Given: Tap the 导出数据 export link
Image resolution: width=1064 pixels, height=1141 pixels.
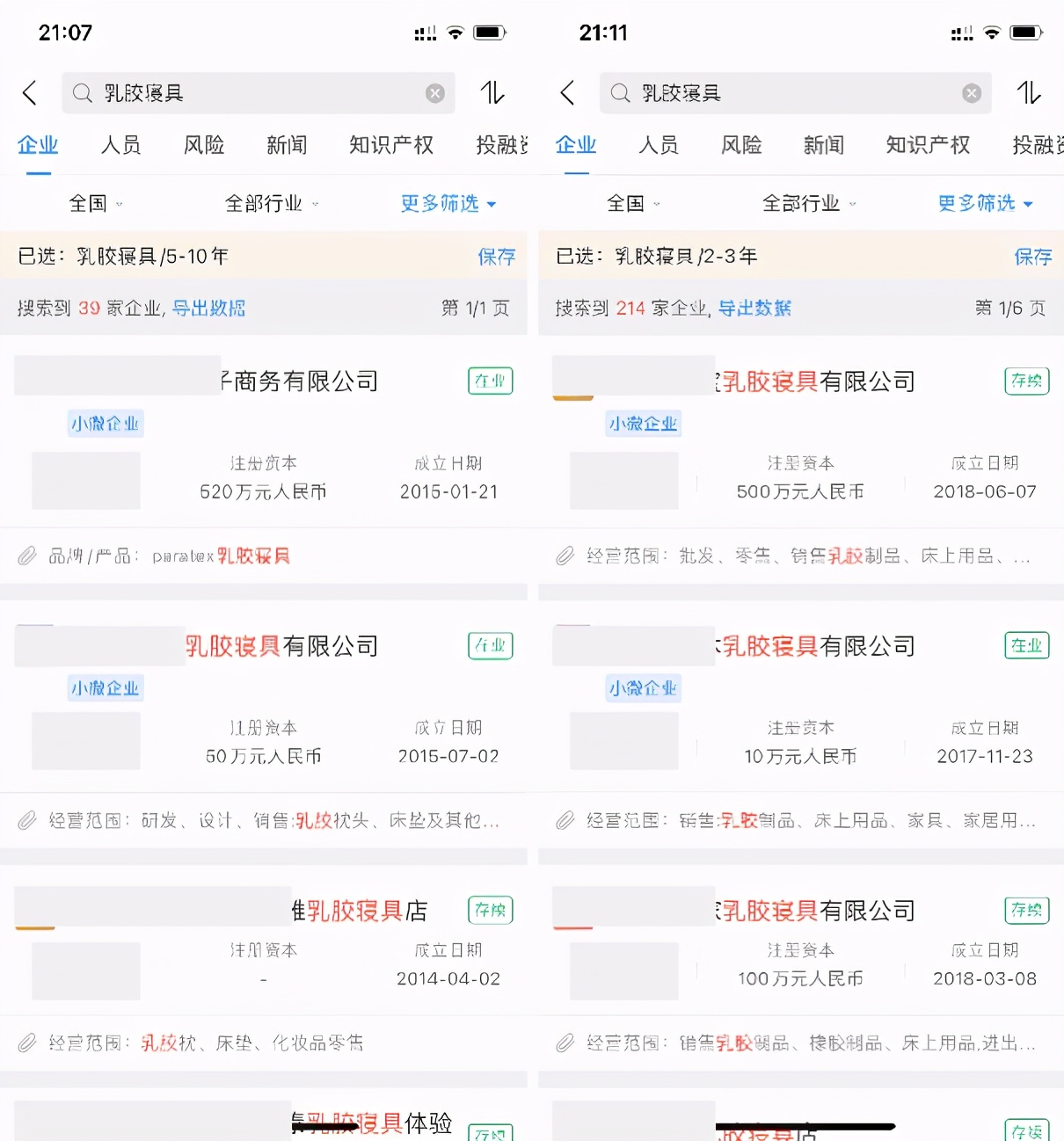Looking at the screenshot, I should click(x=208, y=309).
